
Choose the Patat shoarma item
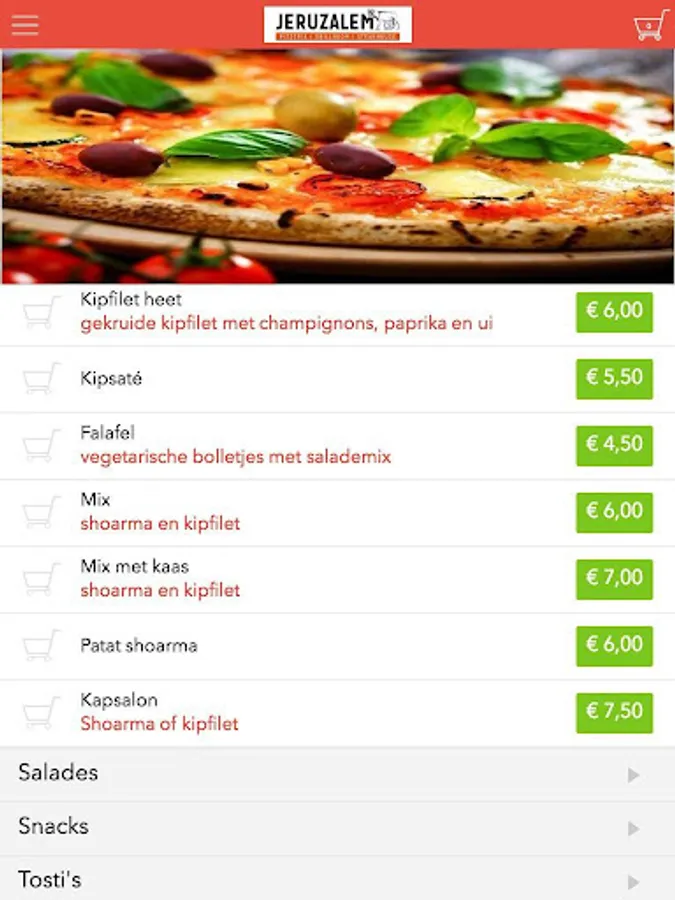(139, 646)
